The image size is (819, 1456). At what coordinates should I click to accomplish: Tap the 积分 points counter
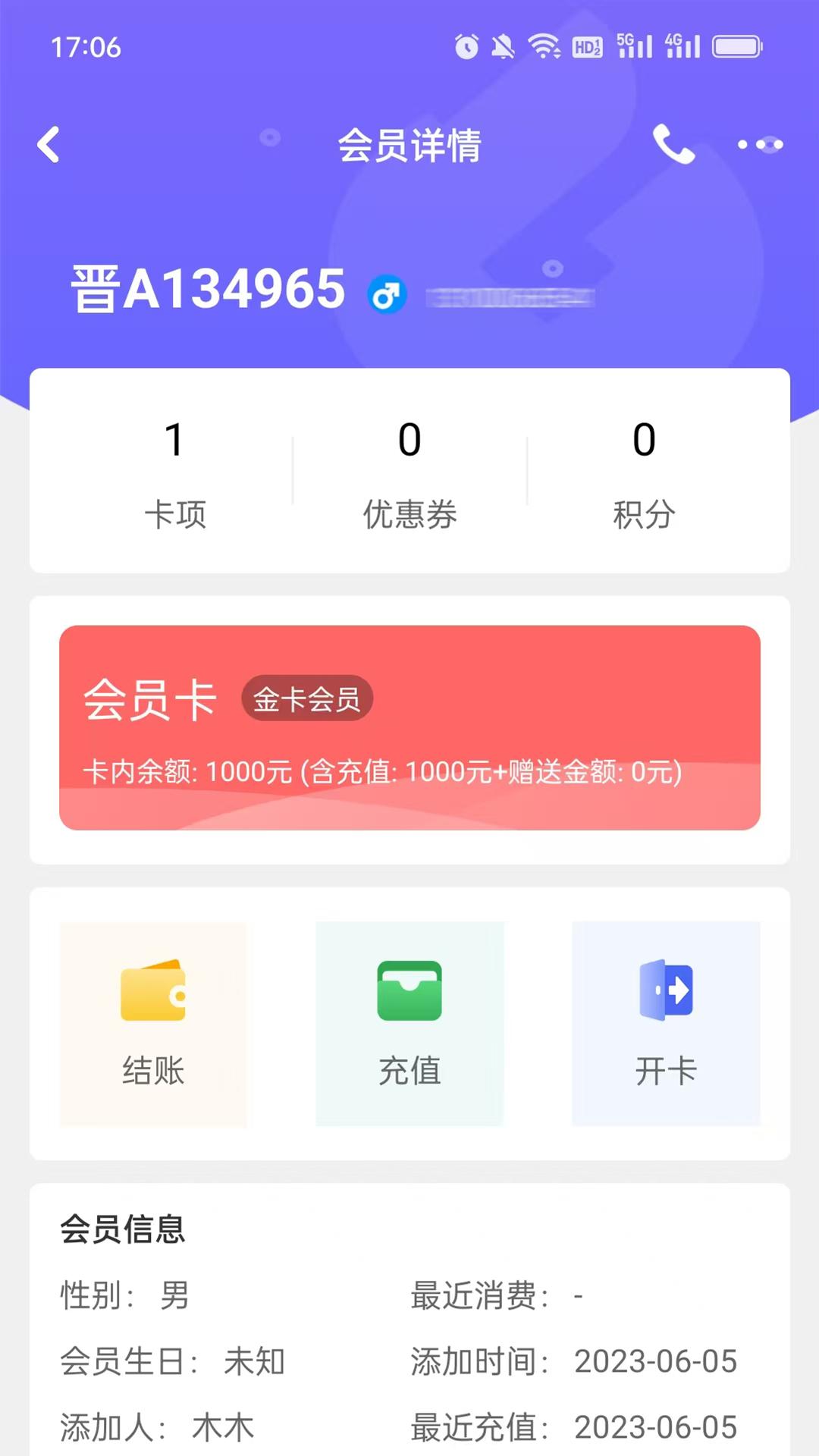pyautogui.click(x=644, y=475)
